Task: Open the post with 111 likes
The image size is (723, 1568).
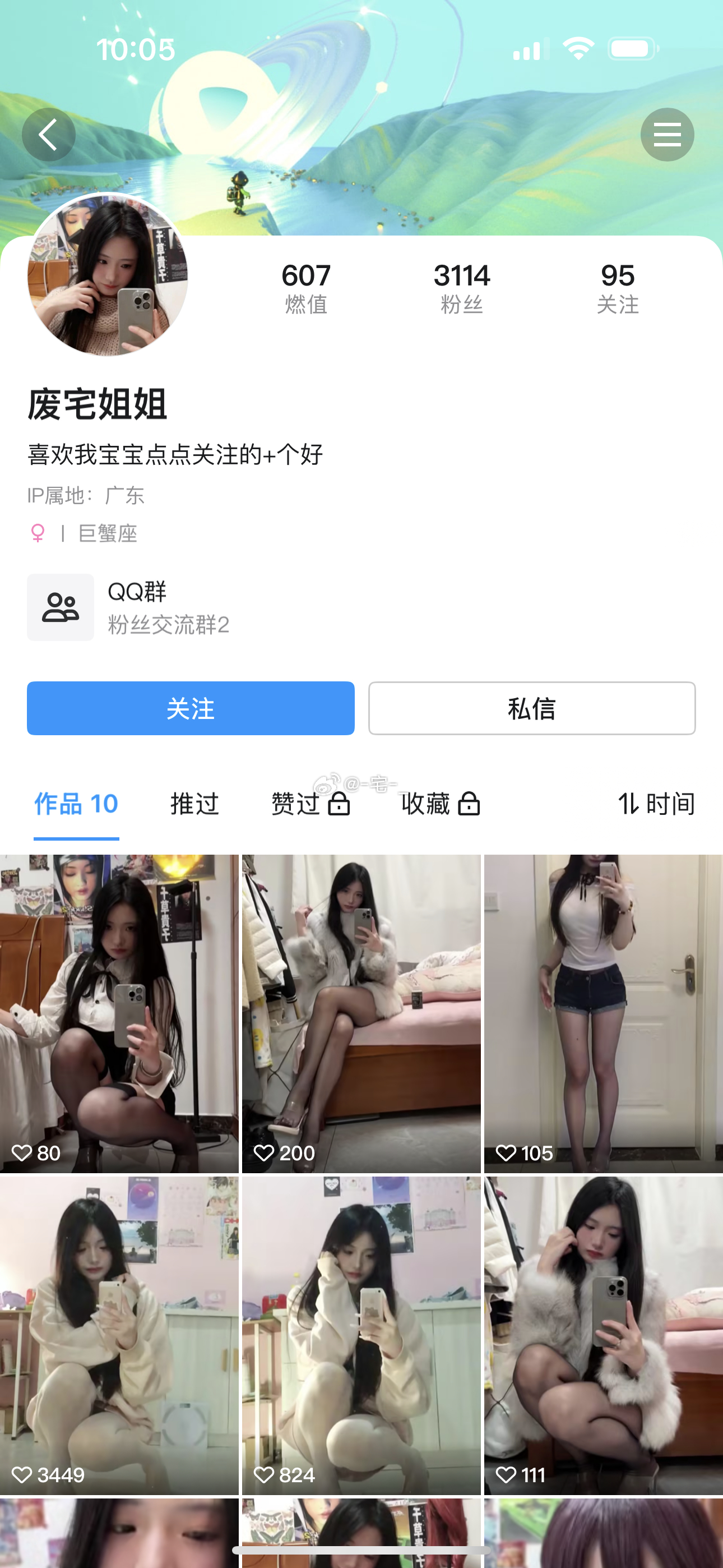Action: click(603, 1335)
